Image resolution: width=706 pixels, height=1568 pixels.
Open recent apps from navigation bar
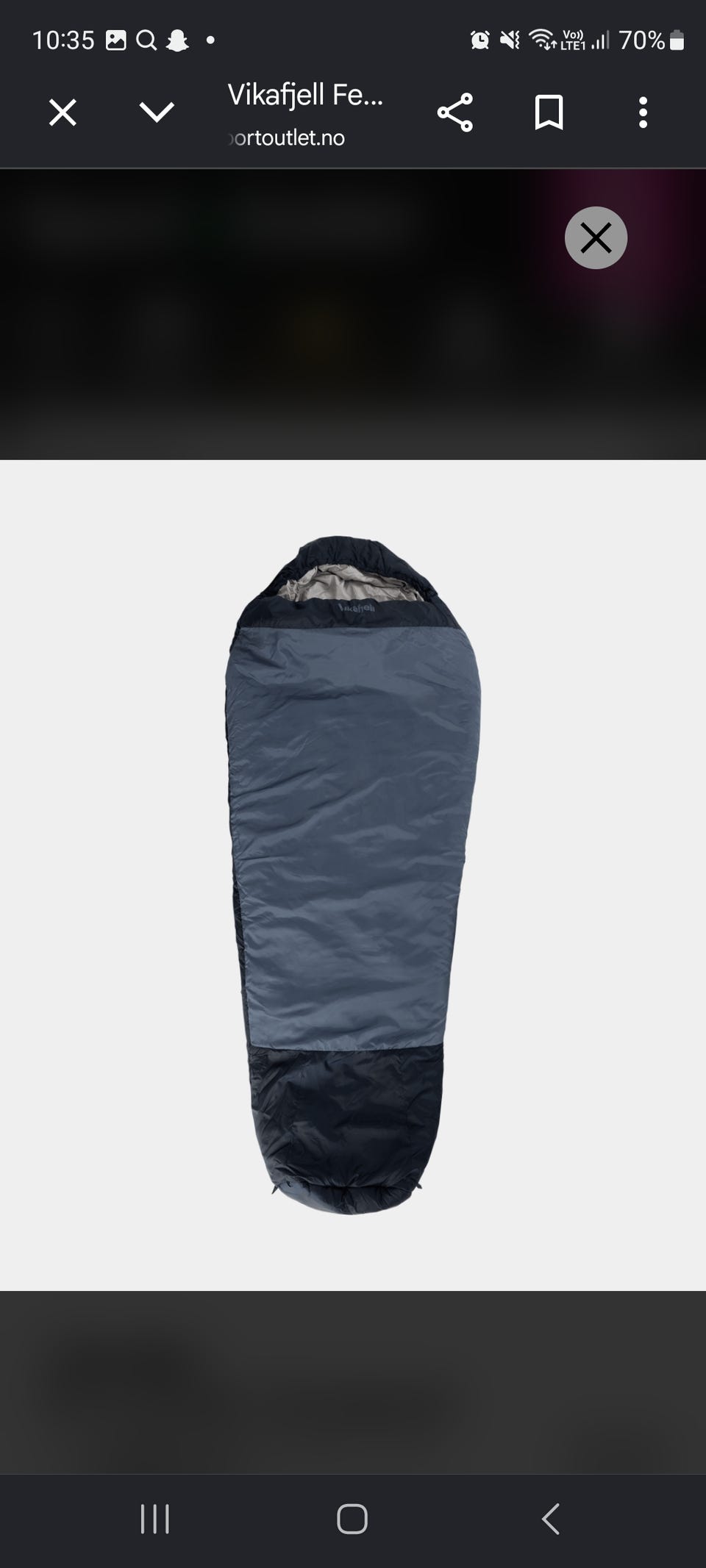[155, 1519]
